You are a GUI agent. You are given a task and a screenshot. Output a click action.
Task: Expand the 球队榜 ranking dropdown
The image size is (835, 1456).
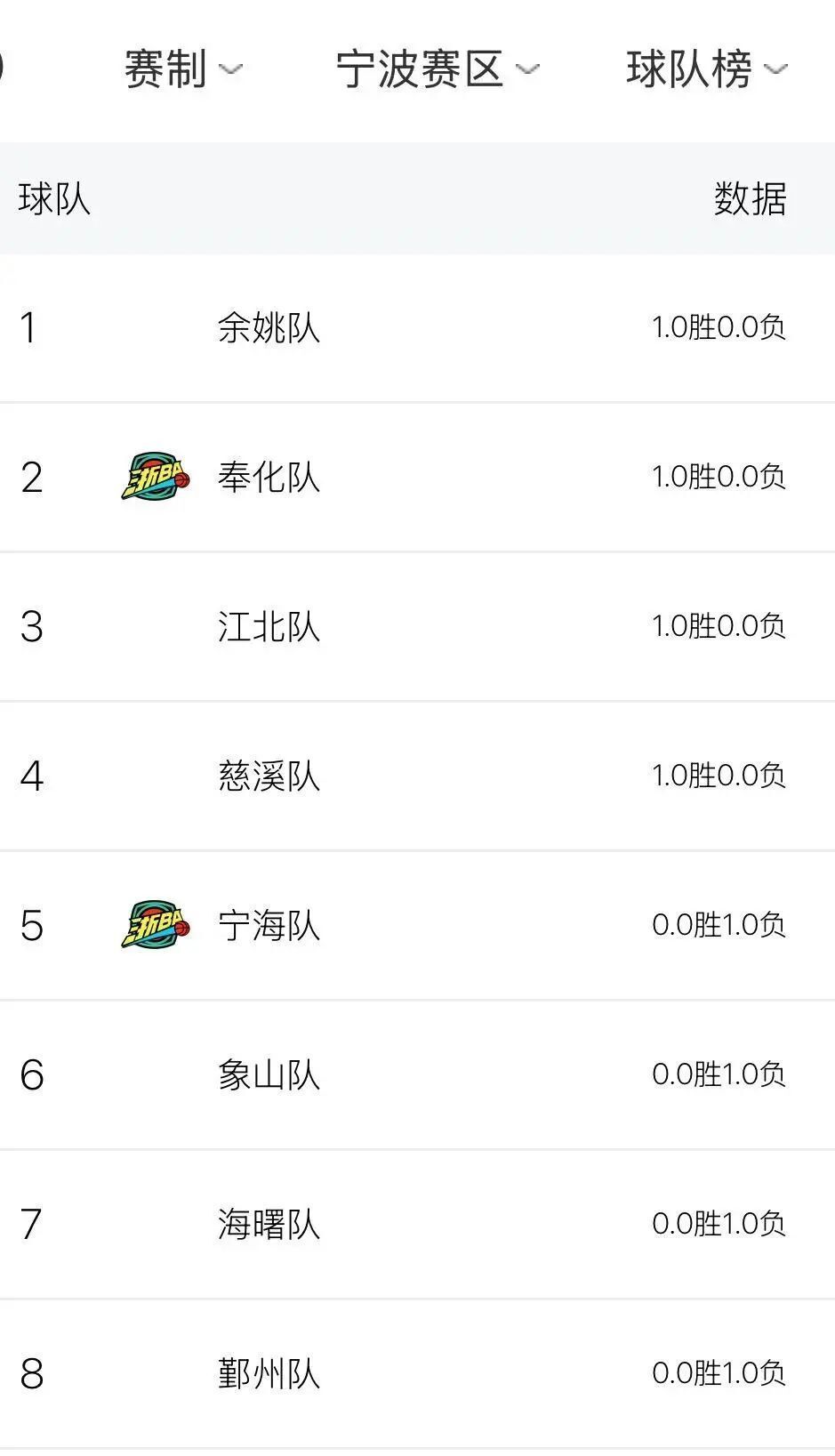click(x=706, y=69)
